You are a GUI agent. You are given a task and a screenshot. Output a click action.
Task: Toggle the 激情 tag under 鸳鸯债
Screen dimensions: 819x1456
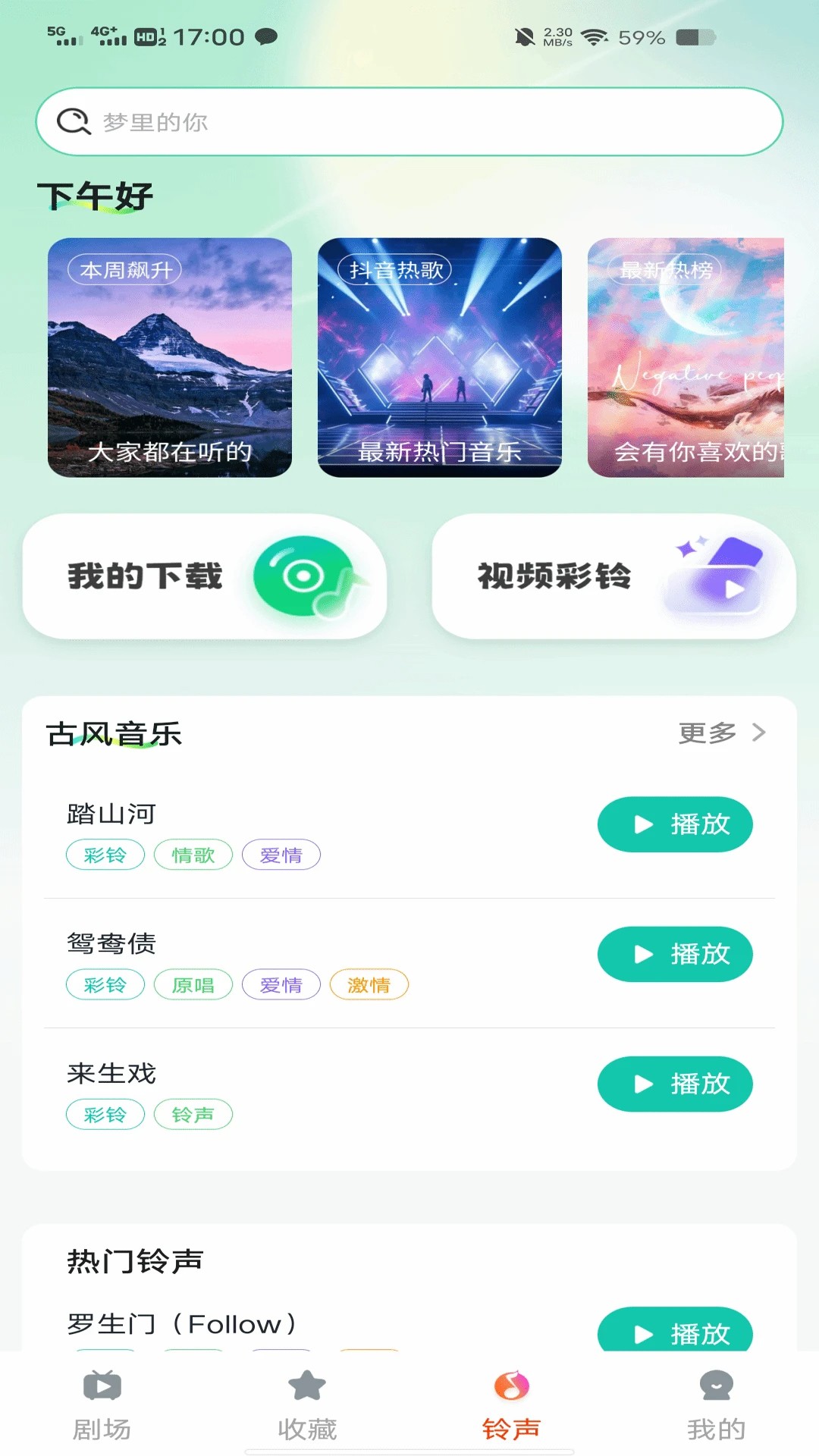coord(369,984)
